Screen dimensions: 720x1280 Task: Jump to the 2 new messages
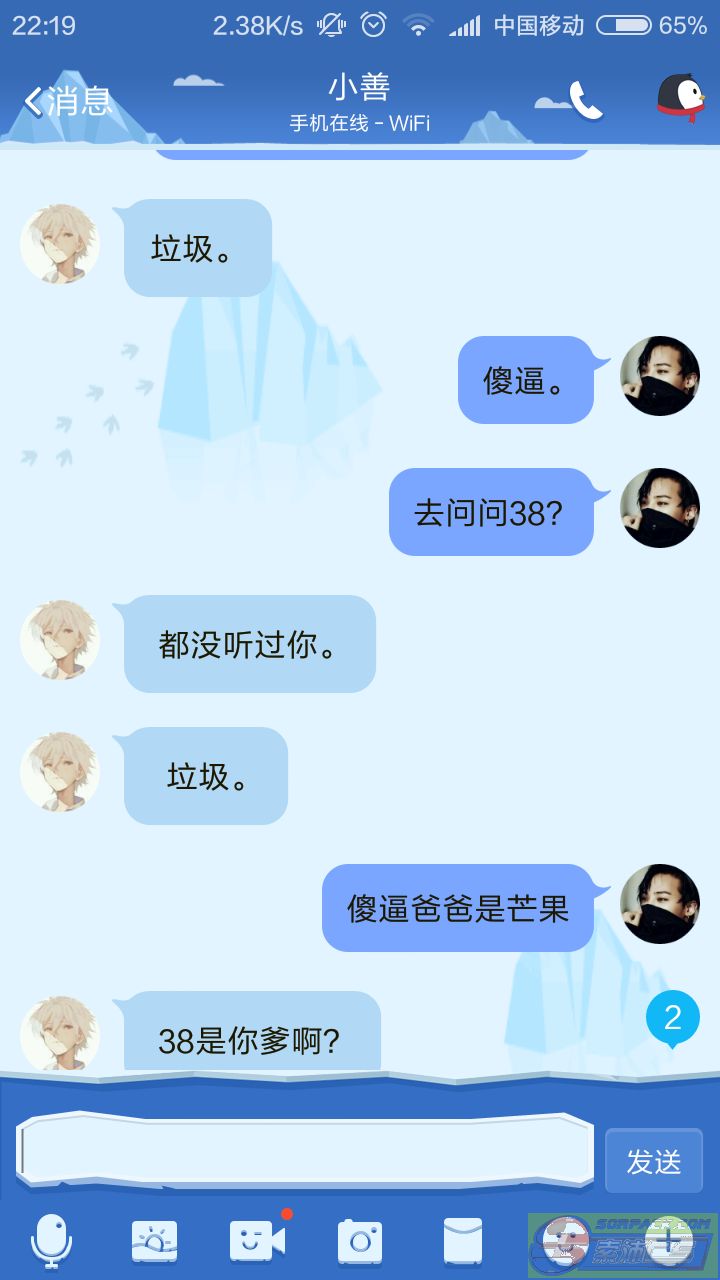[x=673, y=1019]
